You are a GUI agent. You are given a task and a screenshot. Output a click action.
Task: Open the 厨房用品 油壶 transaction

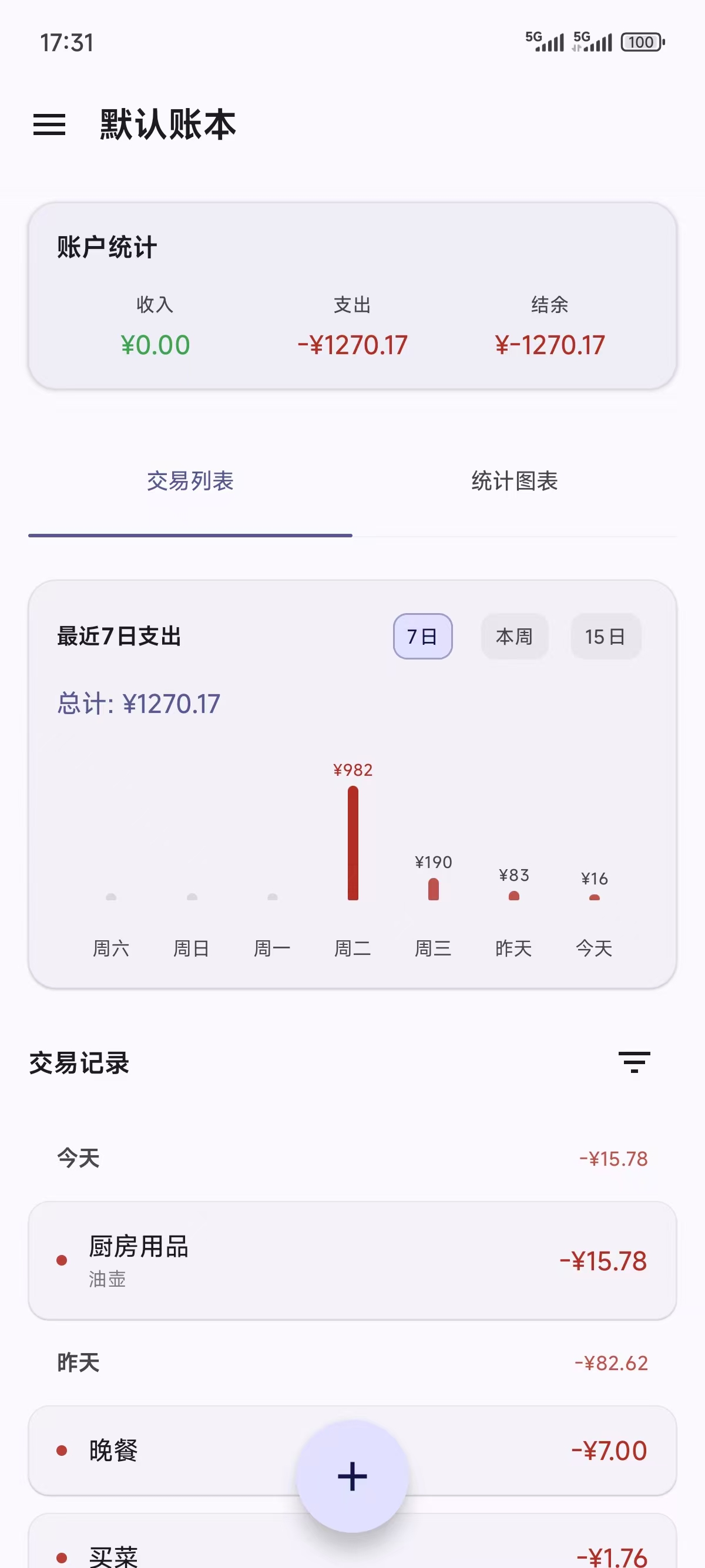(352, 1260)
